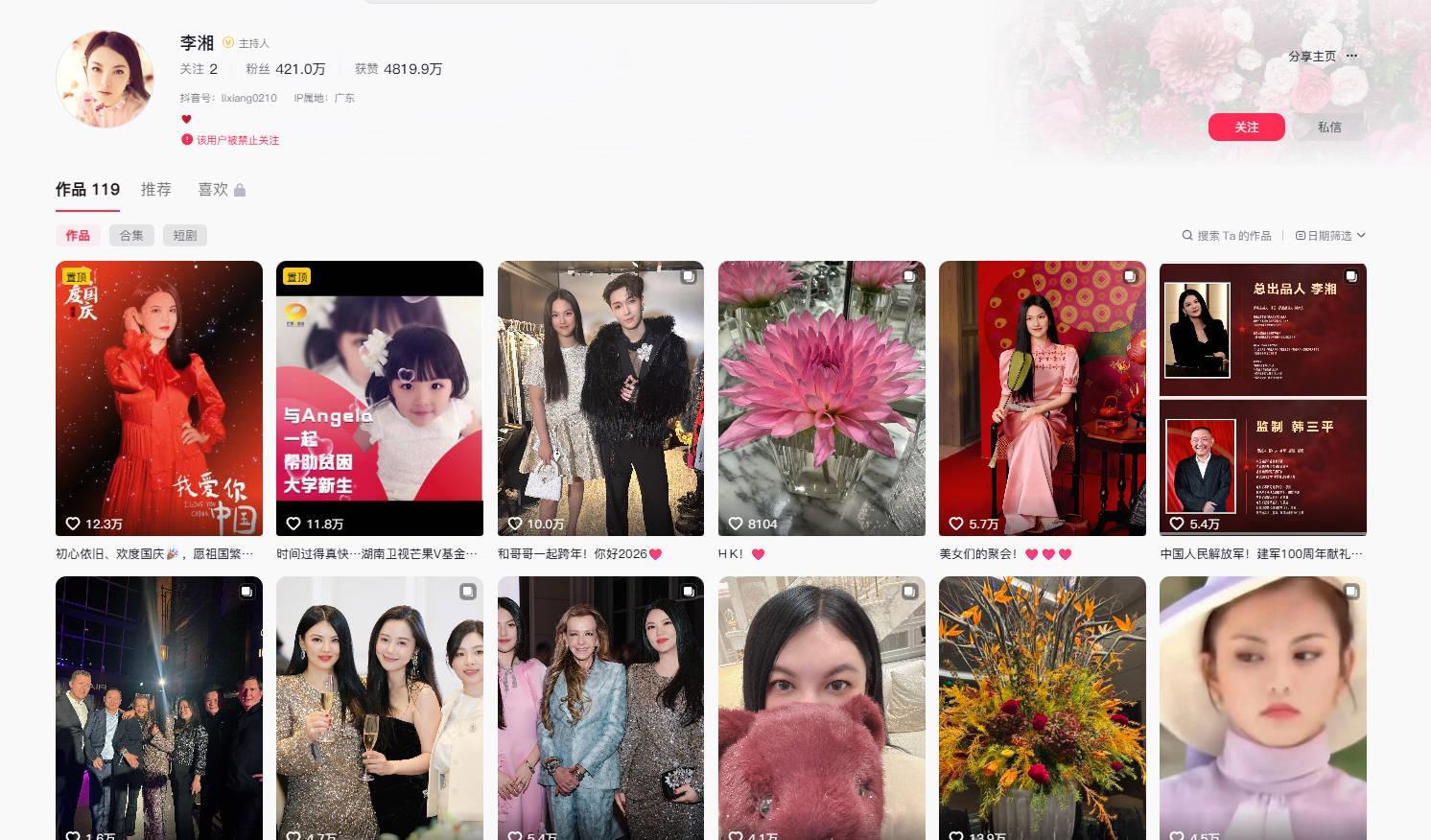Viewport: 1431px width, 840px height.
Task: Select the 作品 119 tab
Action: click(x=87, y=190)
